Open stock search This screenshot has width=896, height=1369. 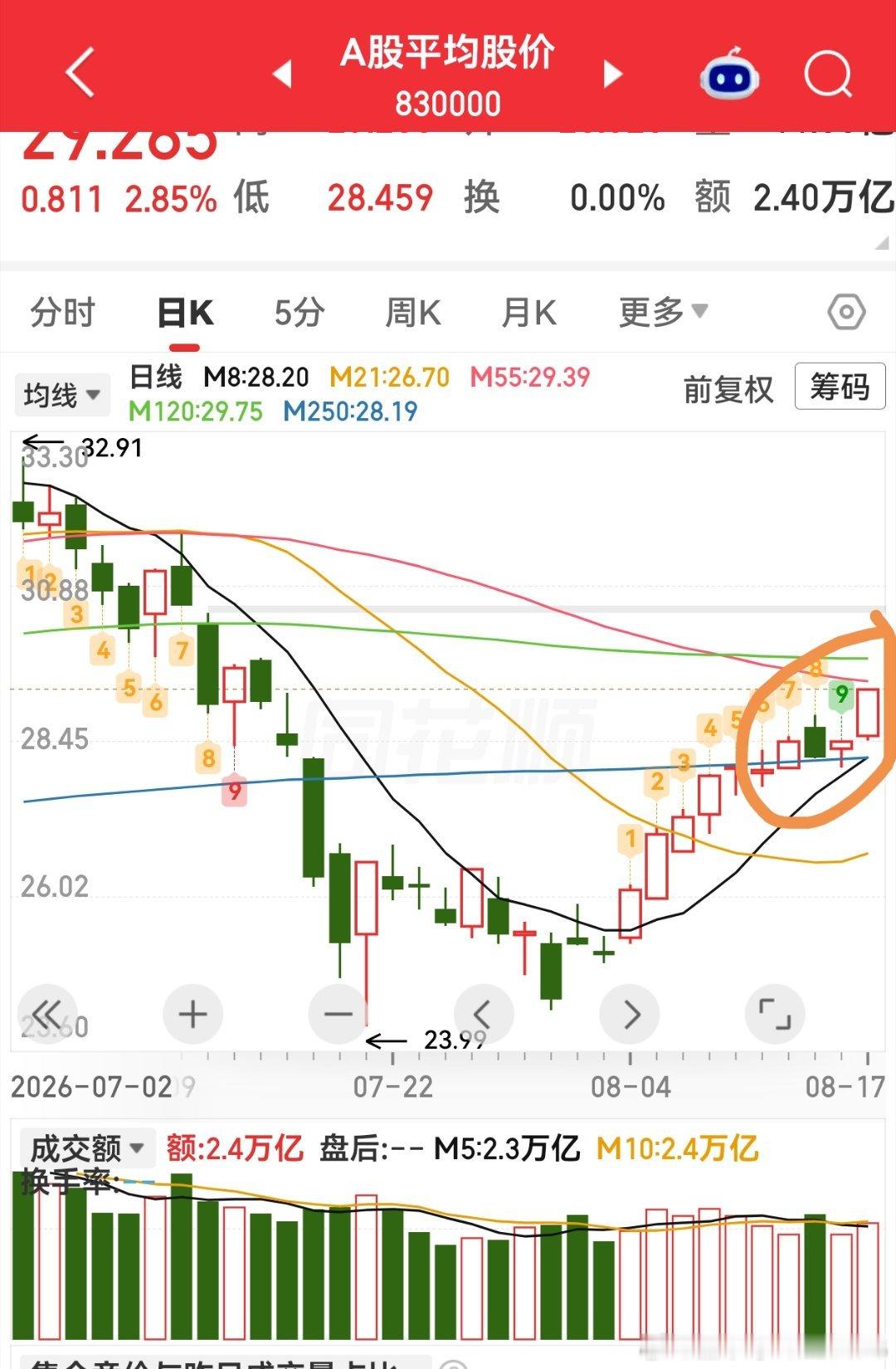(x=828, y=74)
